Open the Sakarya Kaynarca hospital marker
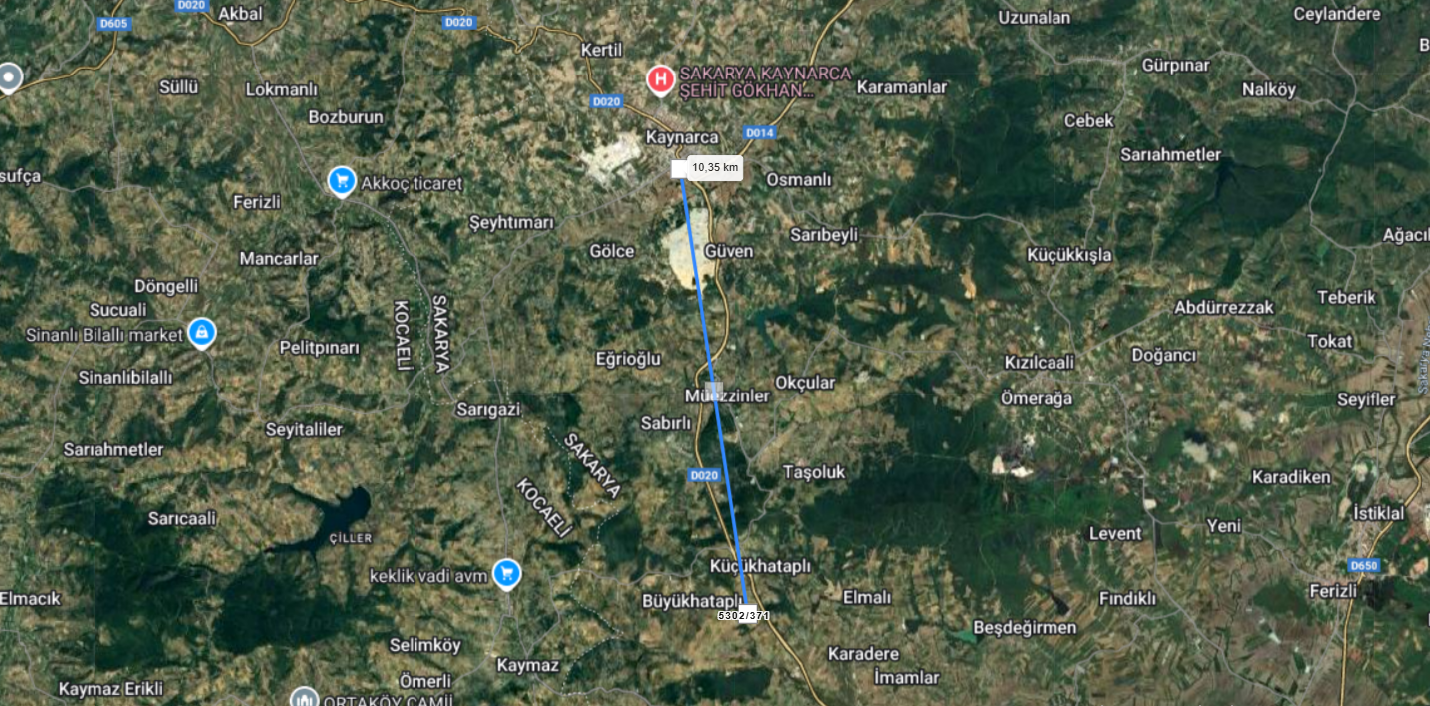 [x=660, y=80]
